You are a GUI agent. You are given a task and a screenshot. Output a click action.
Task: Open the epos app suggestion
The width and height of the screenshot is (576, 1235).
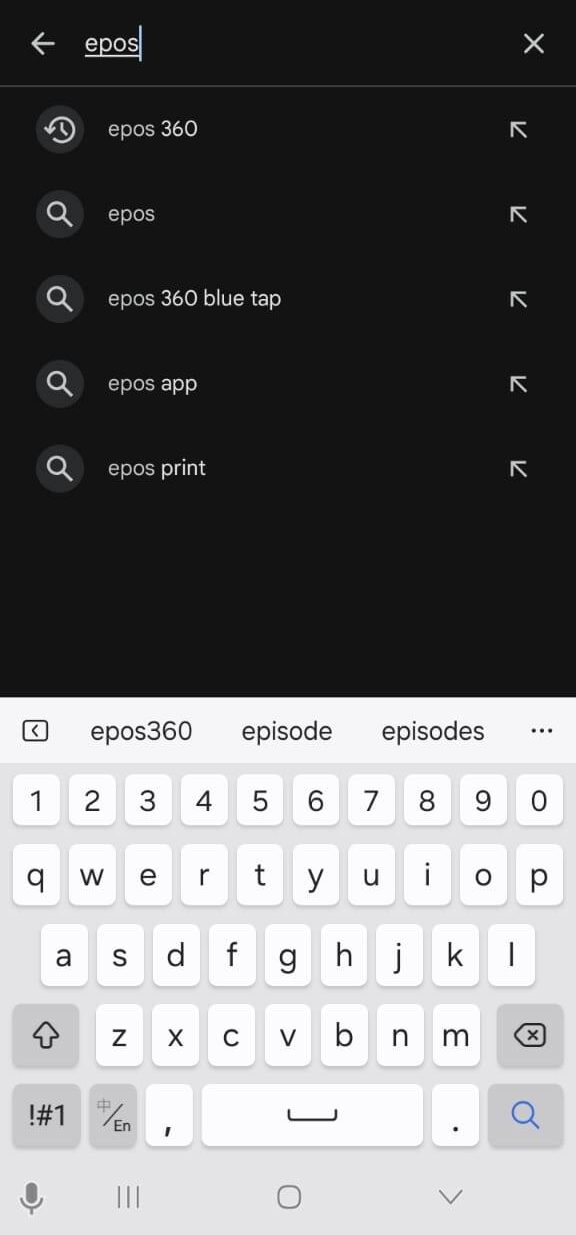coord(288,384)
